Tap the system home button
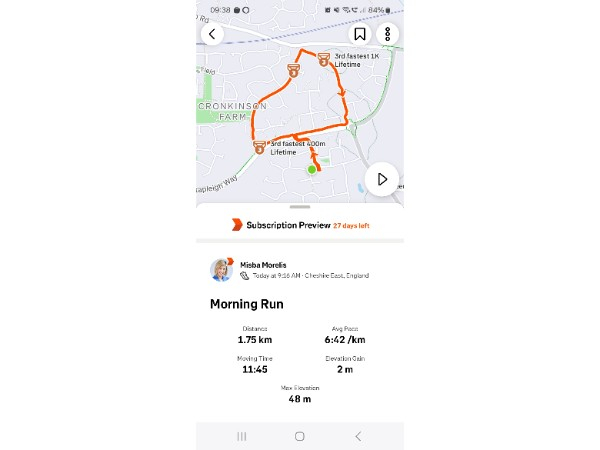This screenshot has height=450, width=600. click(299, 436)
